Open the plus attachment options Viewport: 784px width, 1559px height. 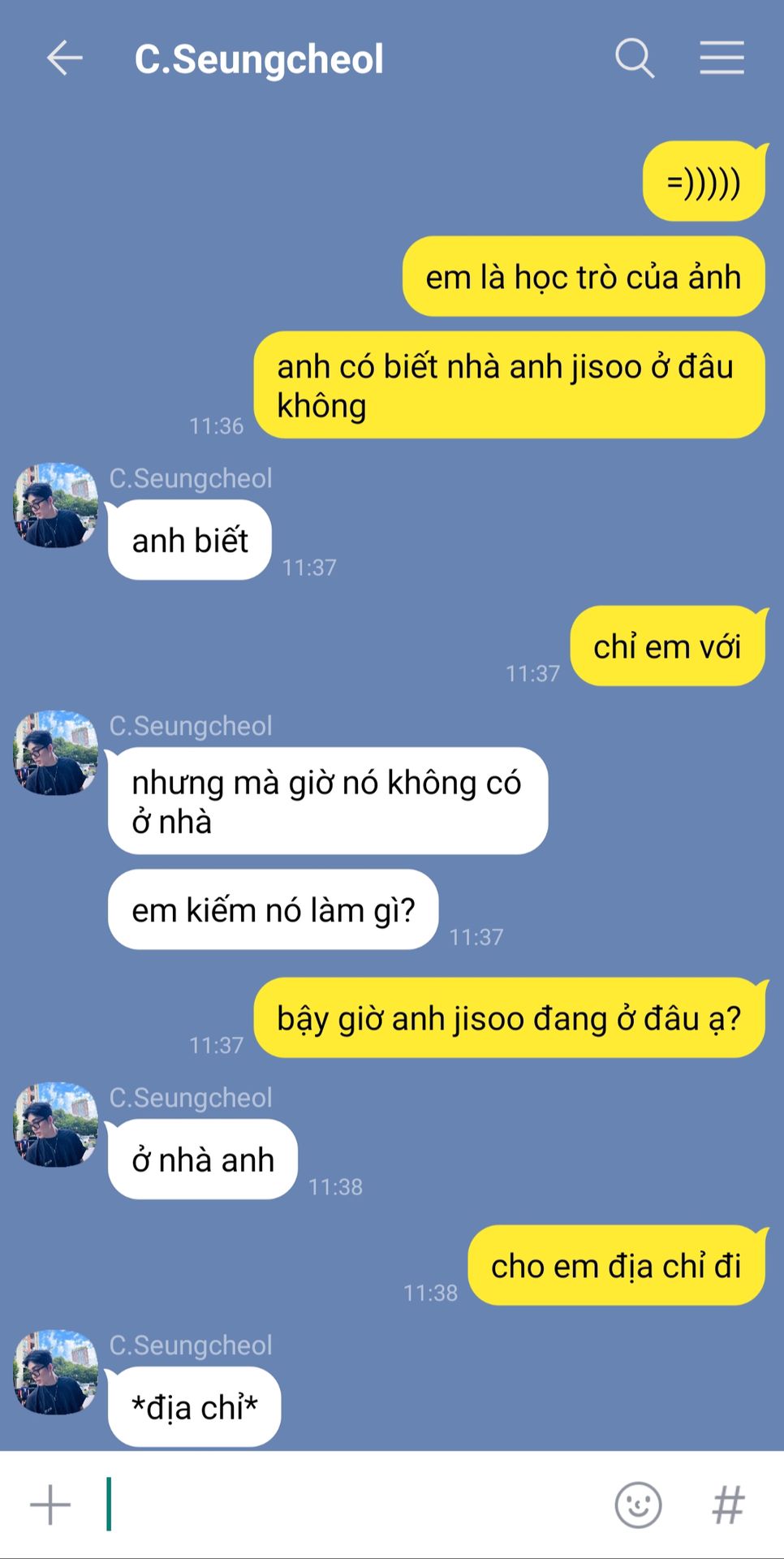pyautogui.click(x=50, y=1505)
